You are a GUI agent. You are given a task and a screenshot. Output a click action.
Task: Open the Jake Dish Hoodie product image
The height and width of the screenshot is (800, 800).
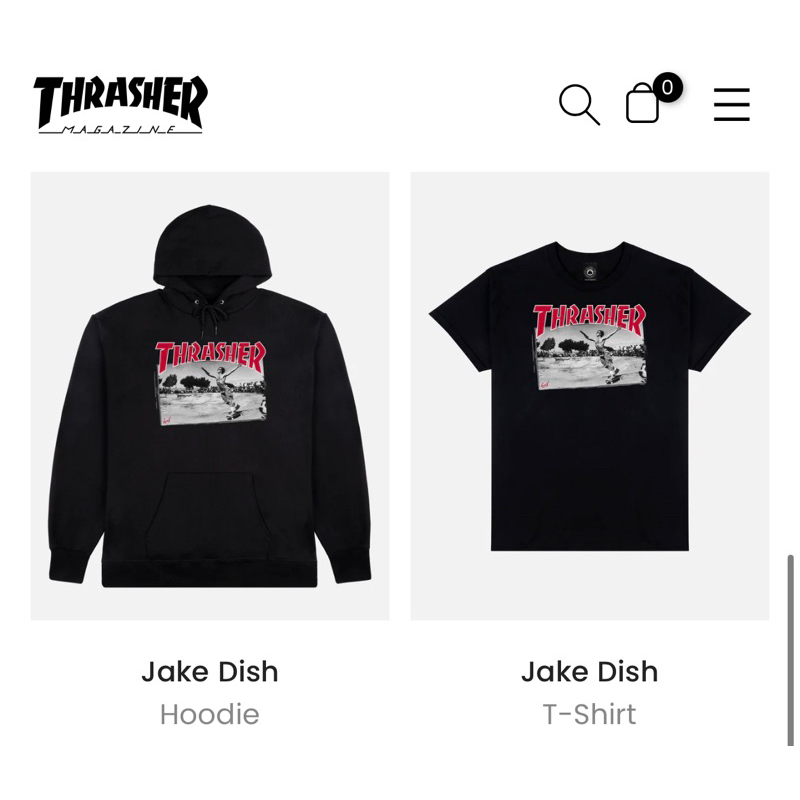210,396
